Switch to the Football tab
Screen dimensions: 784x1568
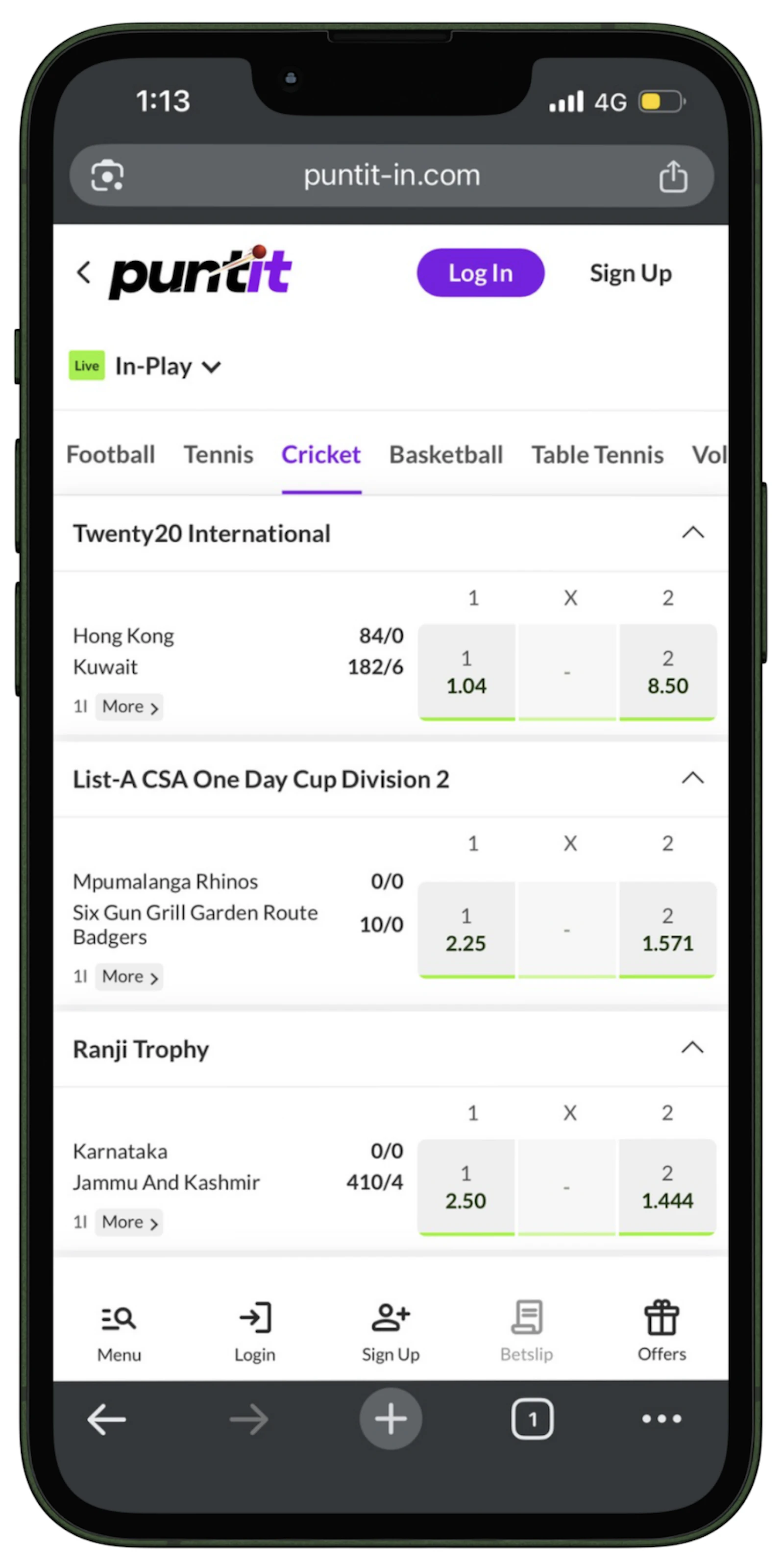(111, 455)
